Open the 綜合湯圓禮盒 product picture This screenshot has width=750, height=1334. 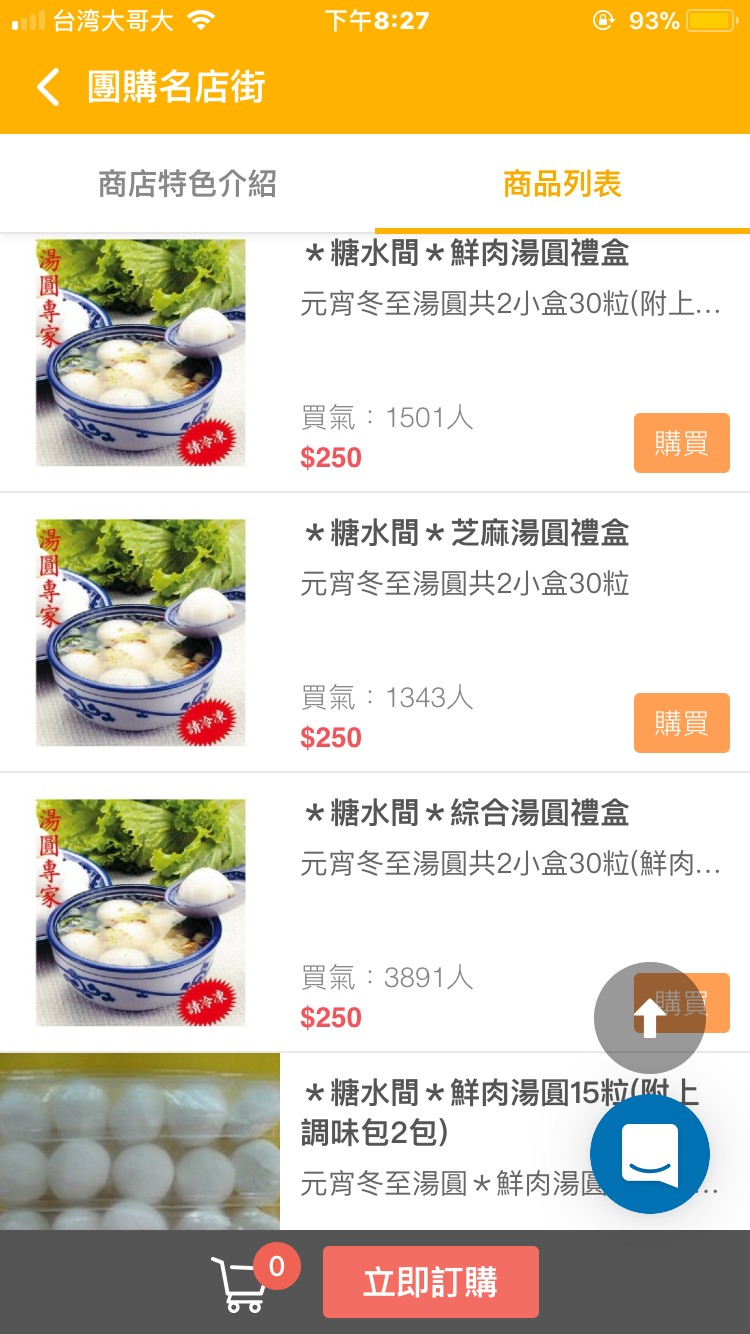pyautogui.click(x=141, y=912)
